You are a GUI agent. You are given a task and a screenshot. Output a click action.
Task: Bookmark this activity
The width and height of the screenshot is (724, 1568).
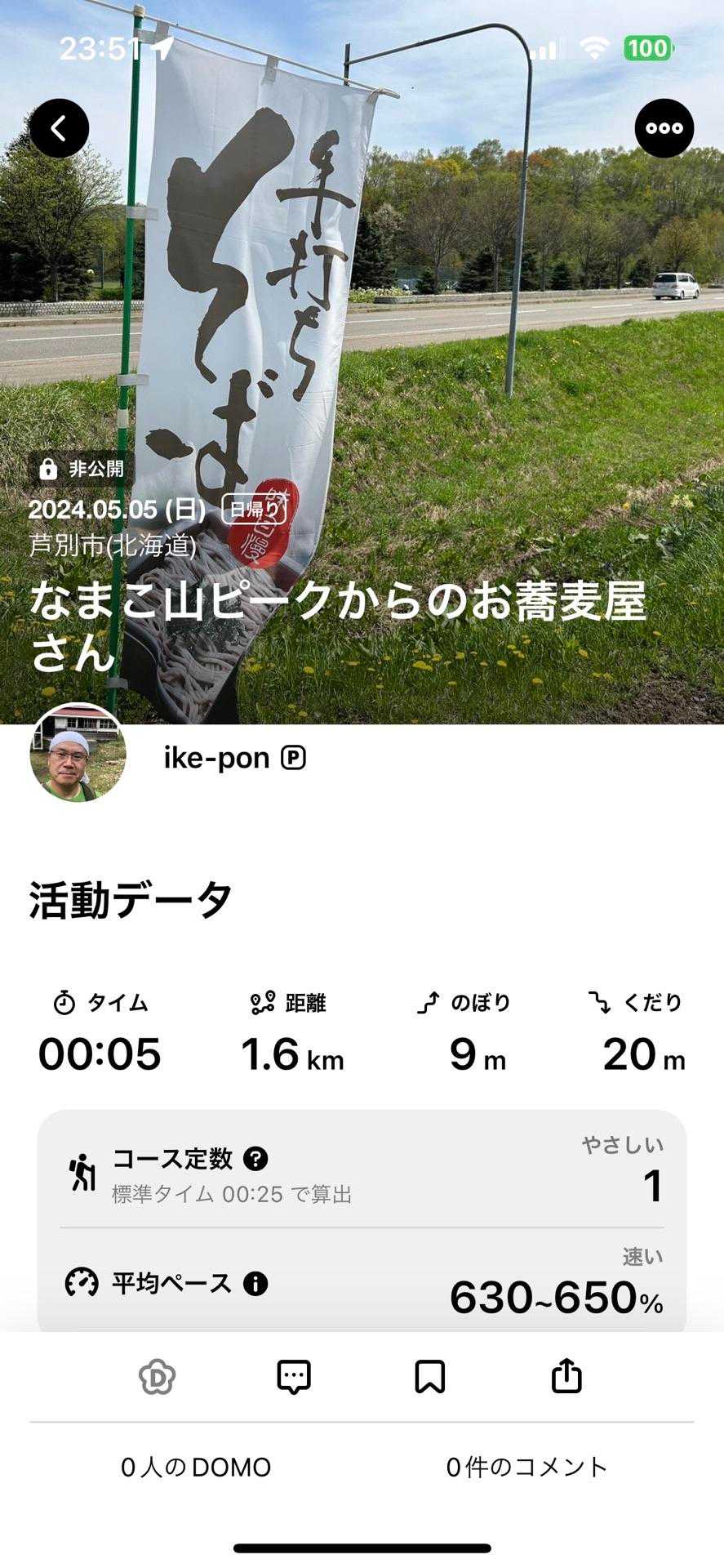click(430, 1377)
